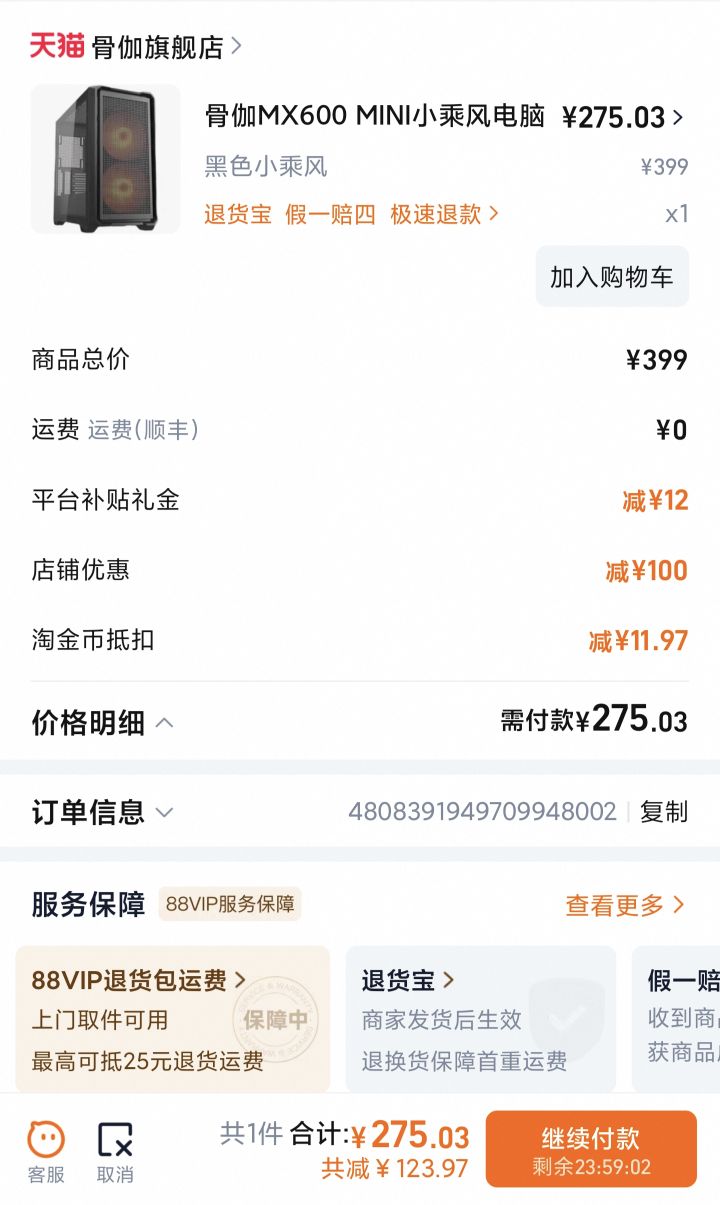Open the 88VIP服务保障 tag
Image resolution: width=720 pixels, height=1205 pixels.
(230, 904)
